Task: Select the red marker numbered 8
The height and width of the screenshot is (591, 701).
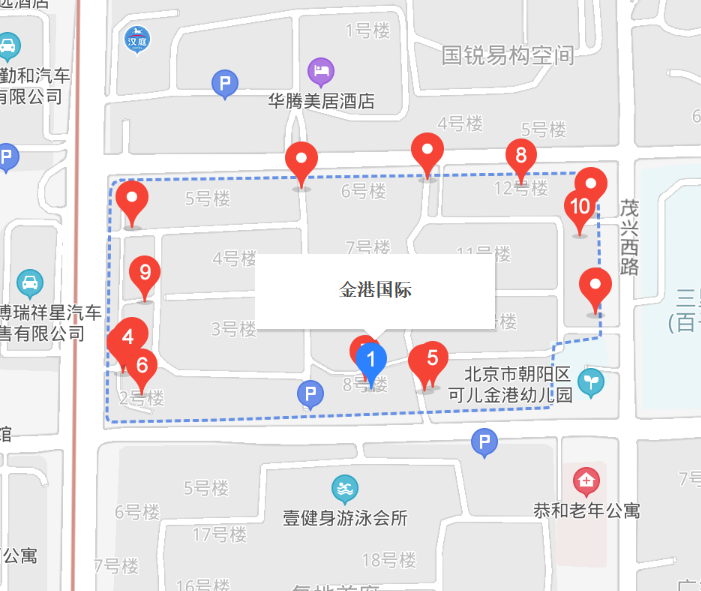Action: click(x=520, y=157)
